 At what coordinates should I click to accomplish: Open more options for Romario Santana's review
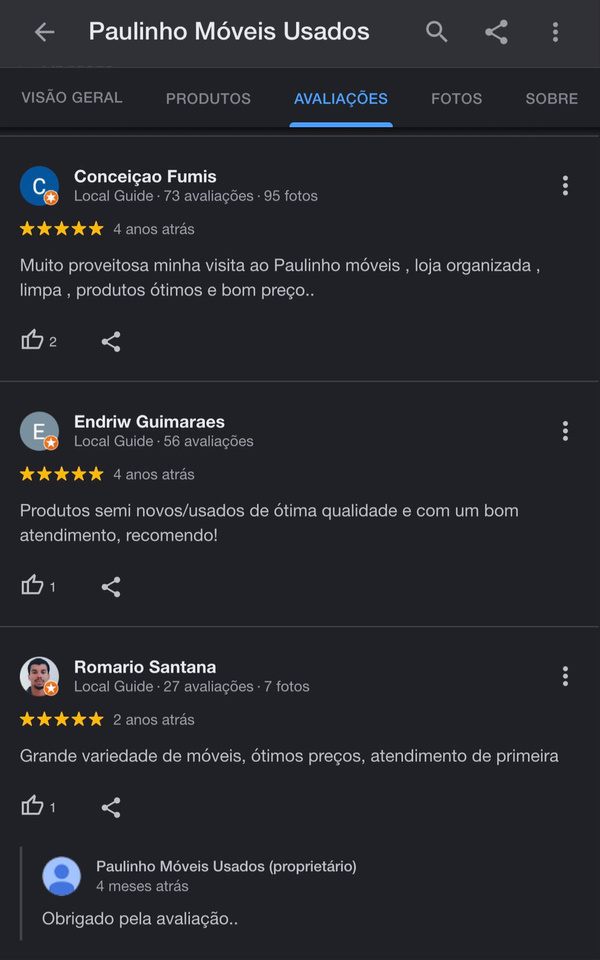[565, 676]
